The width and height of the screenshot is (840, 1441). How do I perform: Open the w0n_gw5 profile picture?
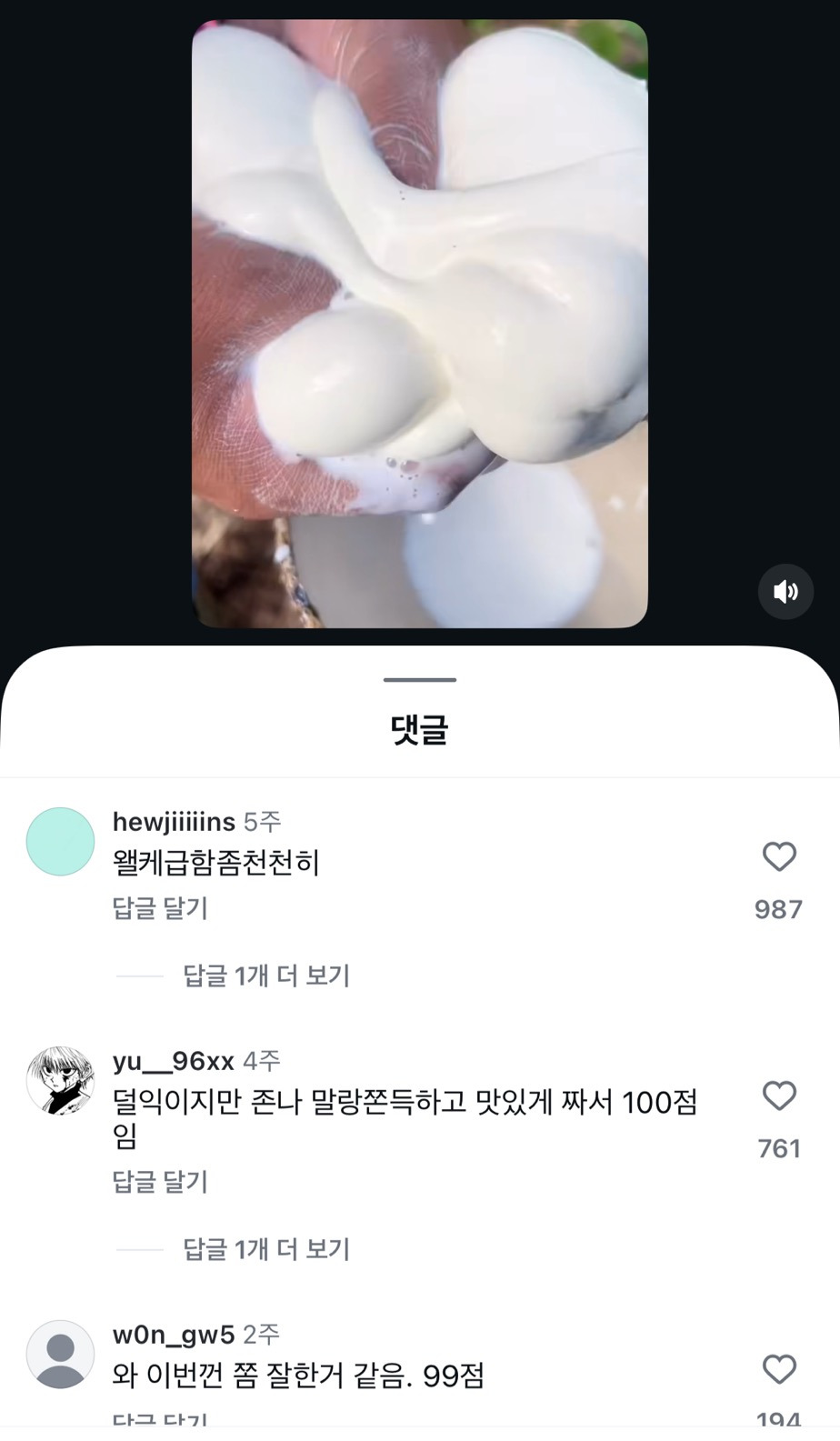(60, 1355)
